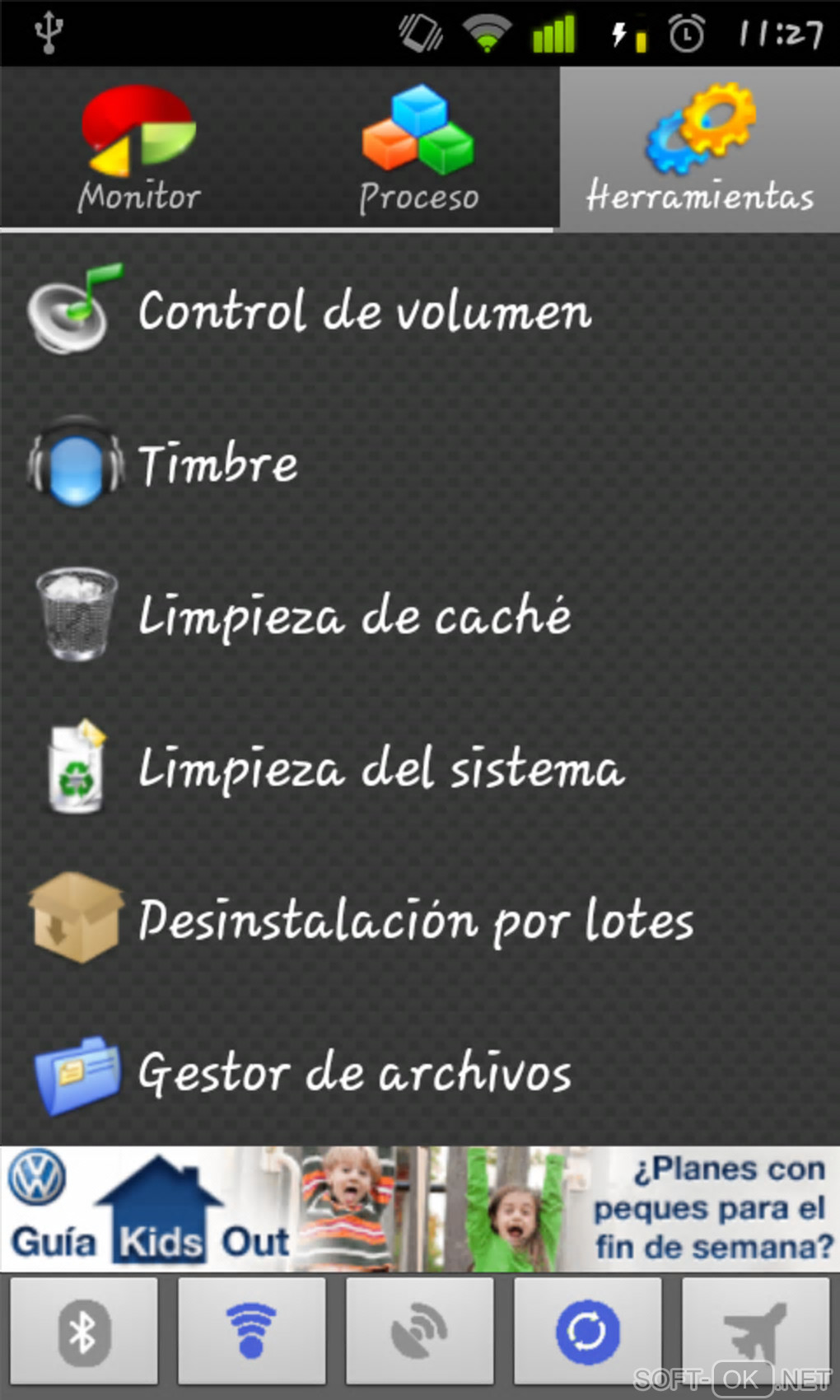Switch to the Monitor tab
This screenshot has width=840, height=1400.
[139, 149]
